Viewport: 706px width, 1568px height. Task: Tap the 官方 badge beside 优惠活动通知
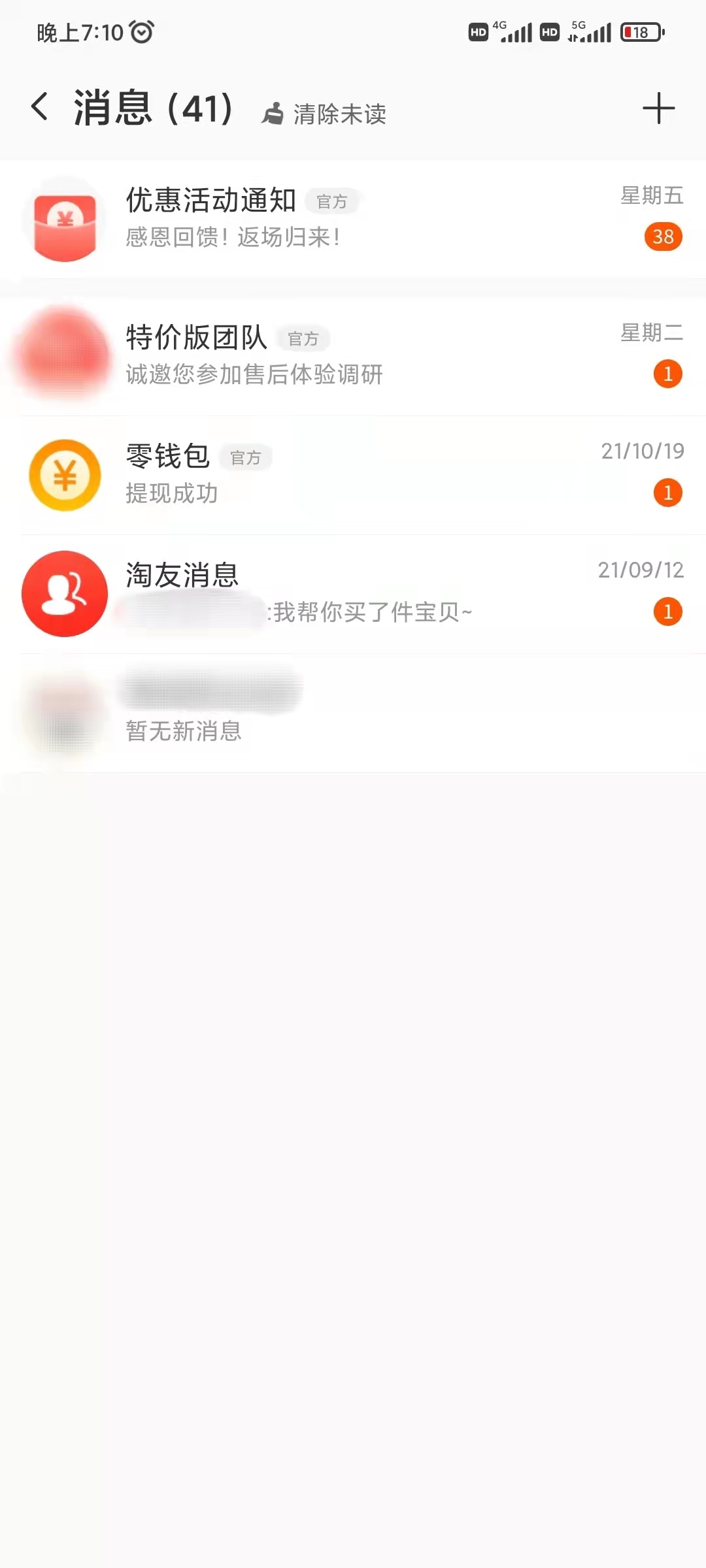point(333,203)
